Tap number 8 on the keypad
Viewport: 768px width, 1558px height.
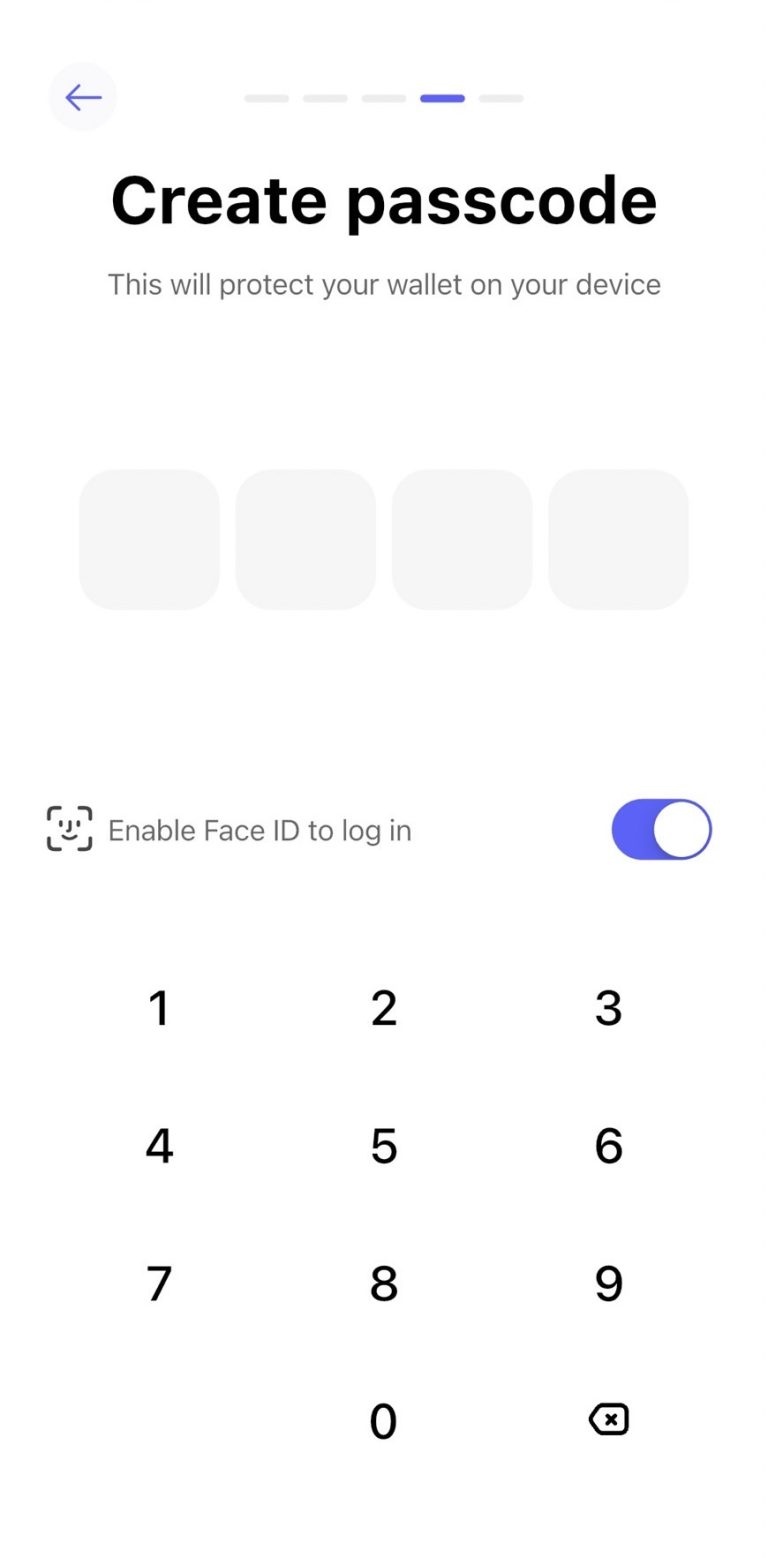(x=384, y=1283)
